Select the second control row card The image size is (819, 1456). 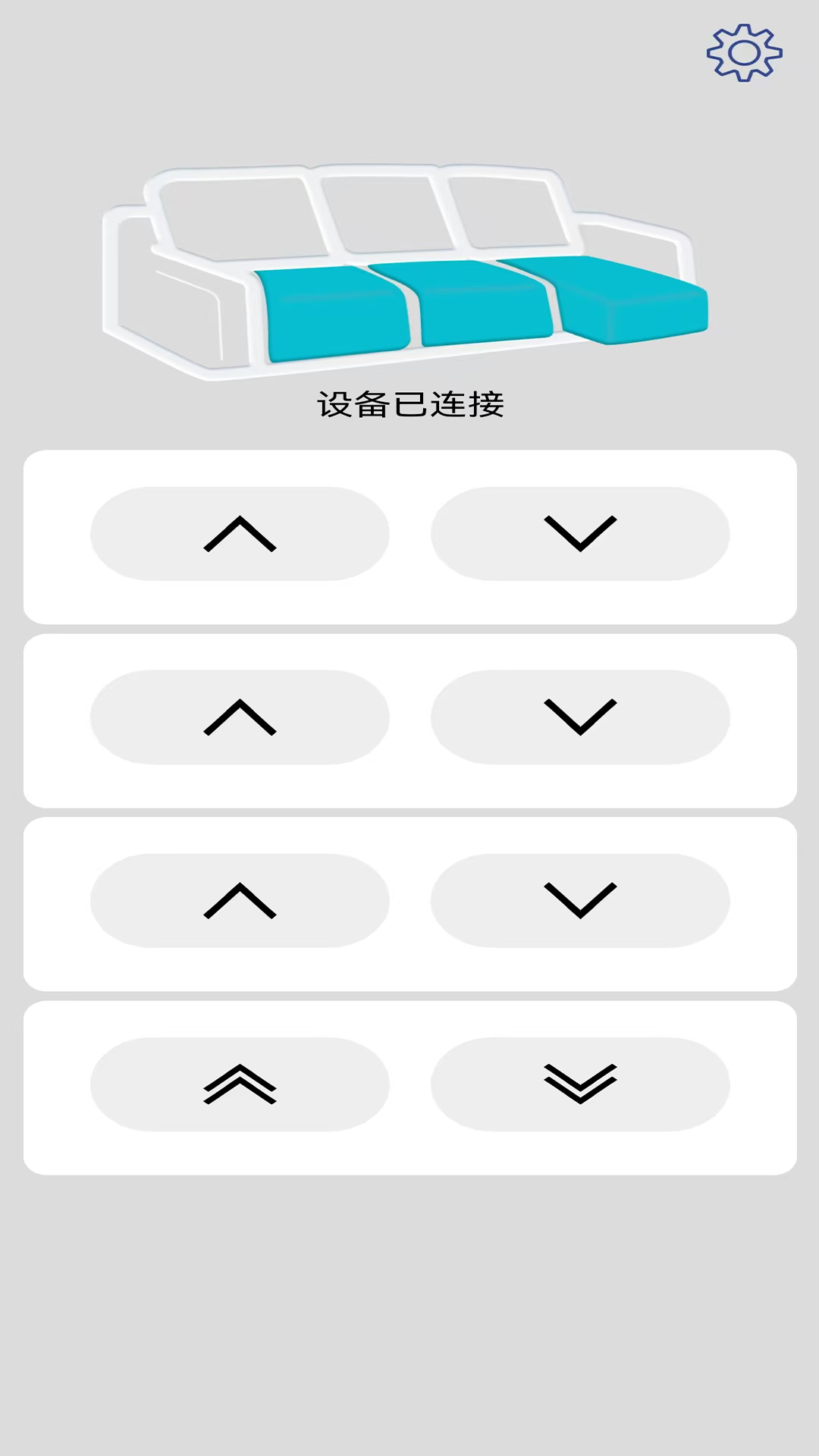click(x=409, y=719)
